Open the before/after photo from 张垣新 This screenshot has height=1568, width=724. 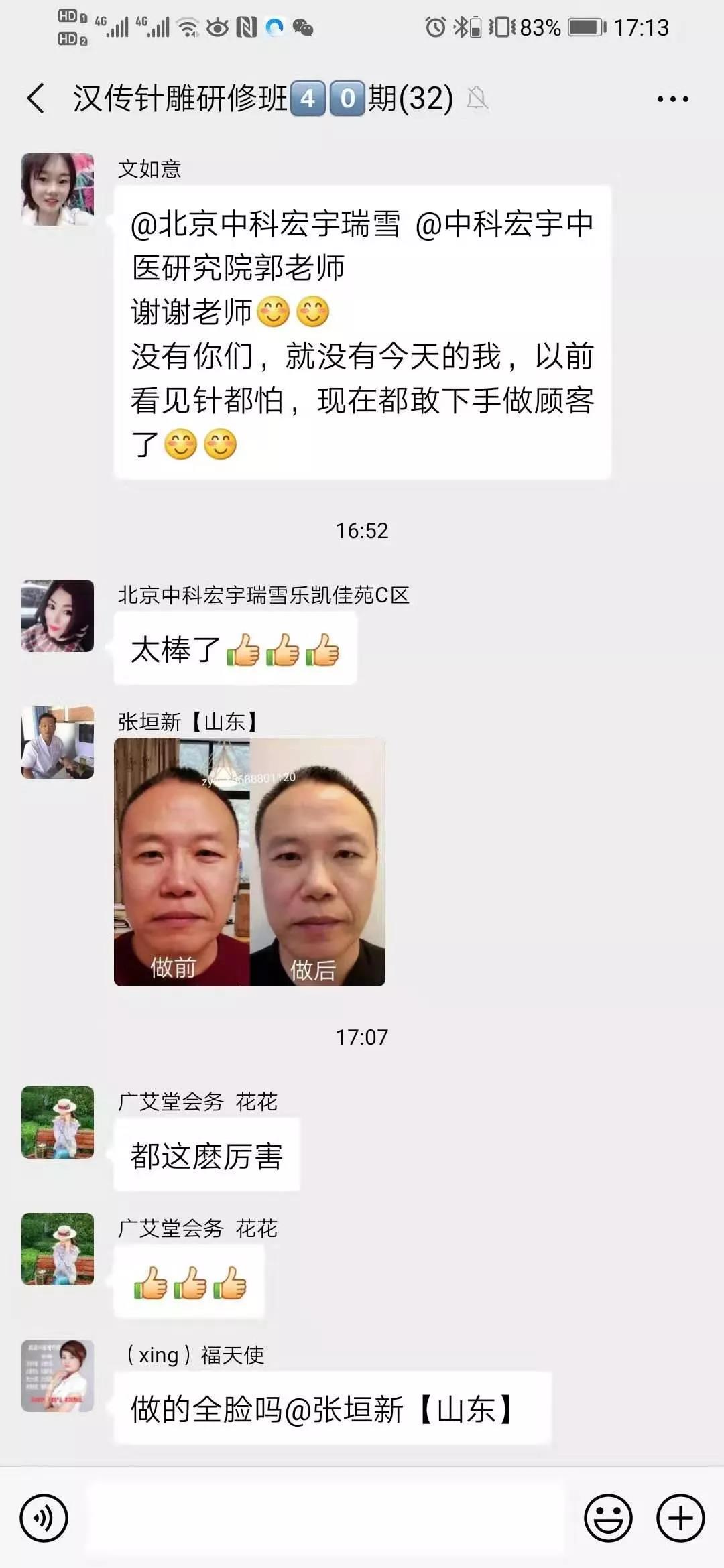point(249,862)
